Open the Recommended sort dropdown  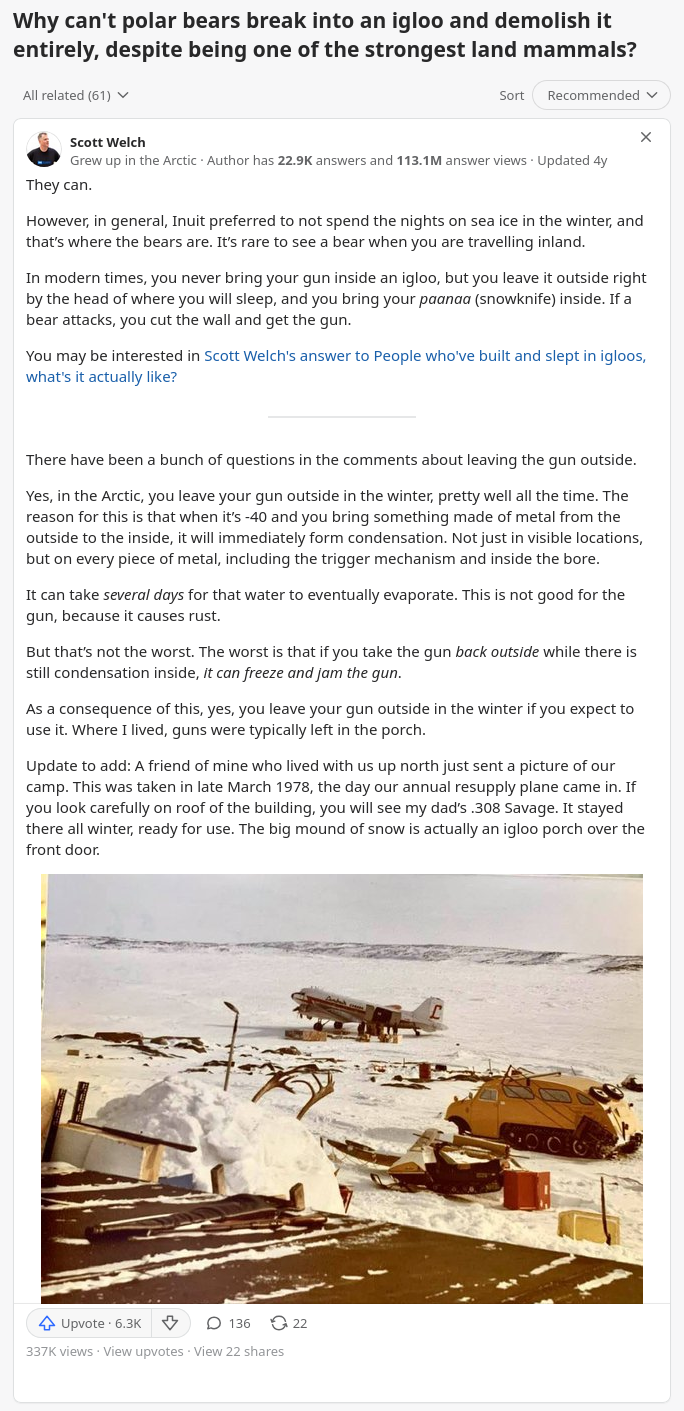pos(601,95)
